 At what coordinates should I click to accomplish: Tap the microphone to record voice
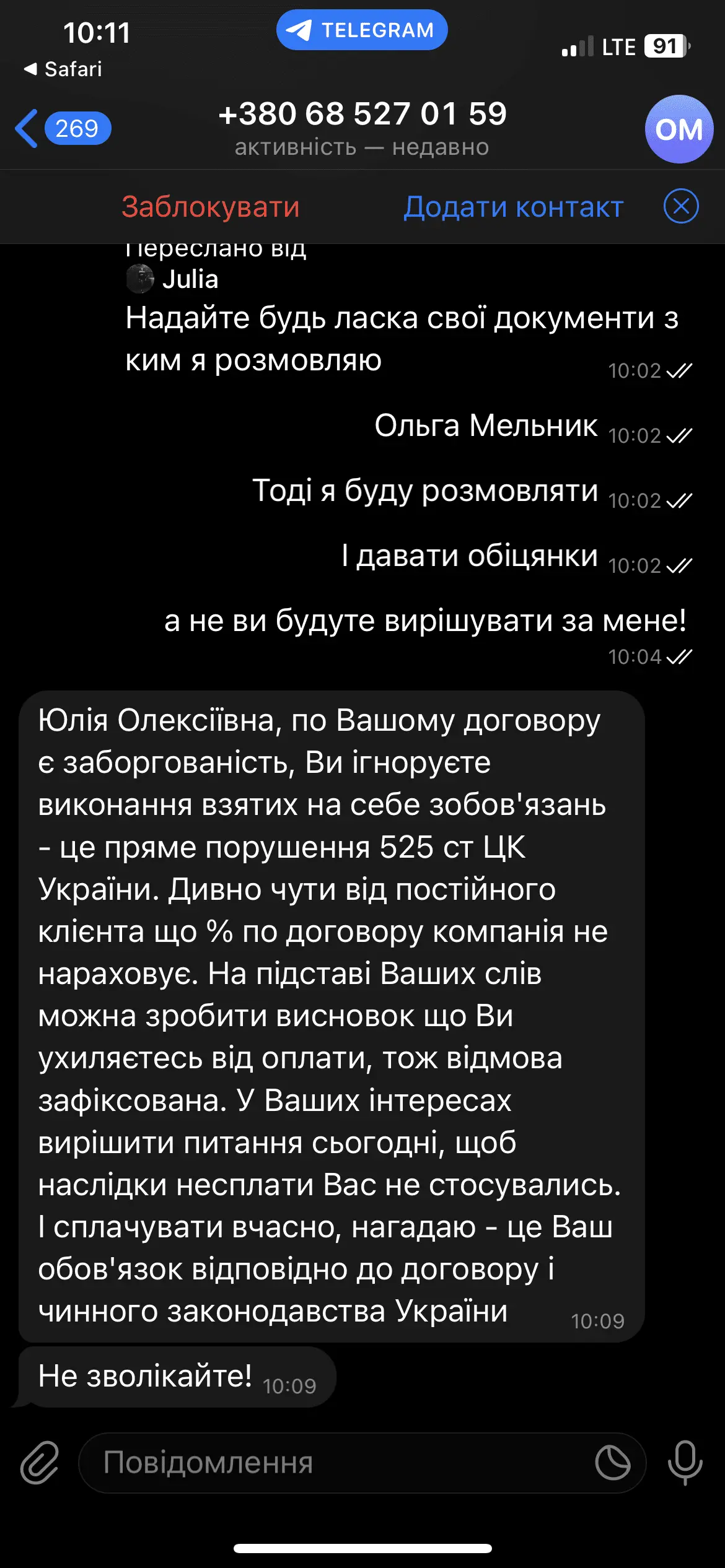click(685, 1463)
